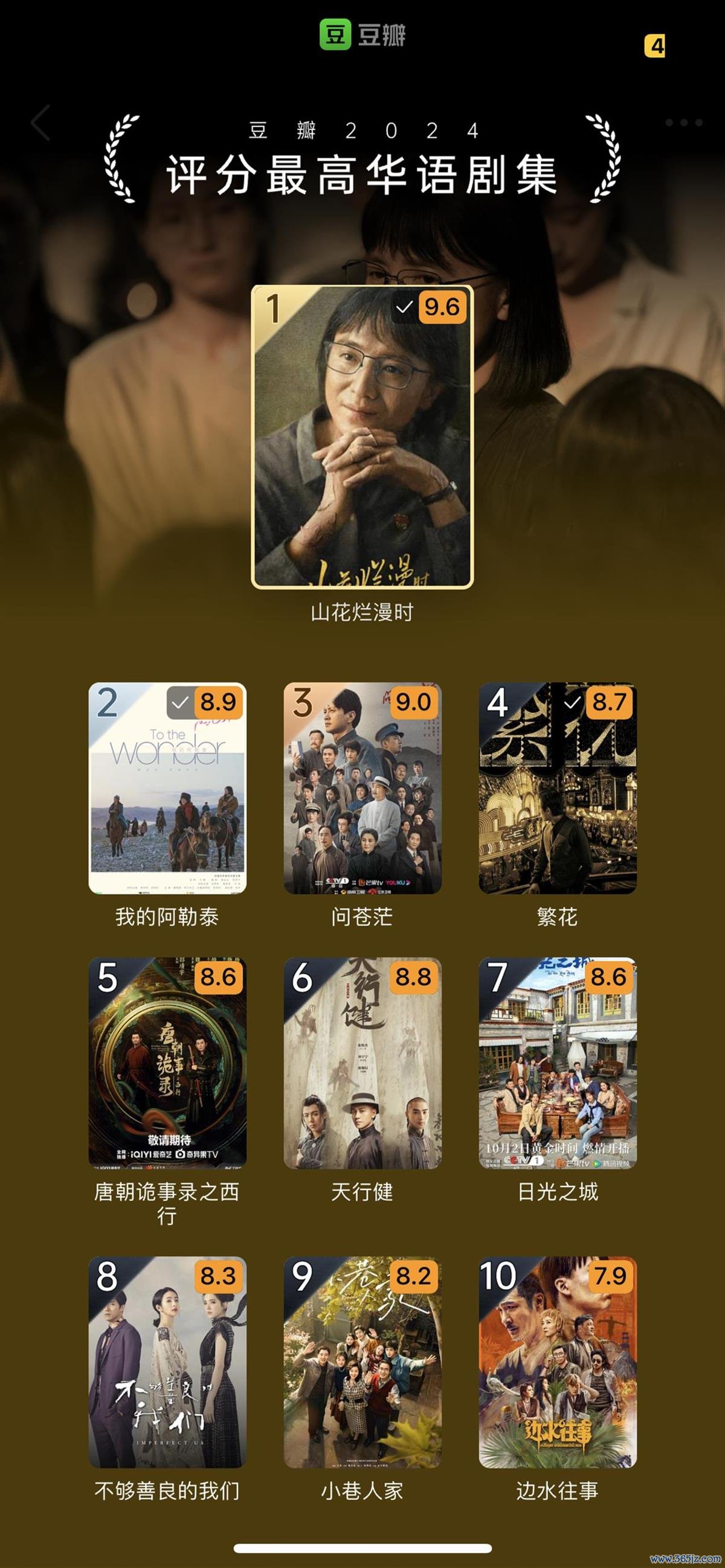Open the three-dot overflow menu
The width and height of the screenshot is (725, 1568).
tap(683, 123)
